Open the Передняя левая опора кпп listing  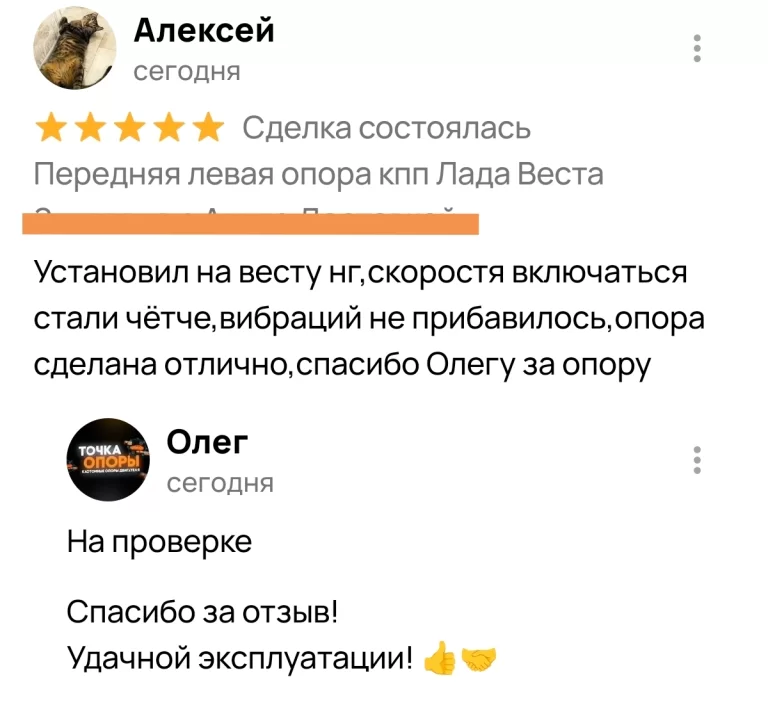coord(319,175)
